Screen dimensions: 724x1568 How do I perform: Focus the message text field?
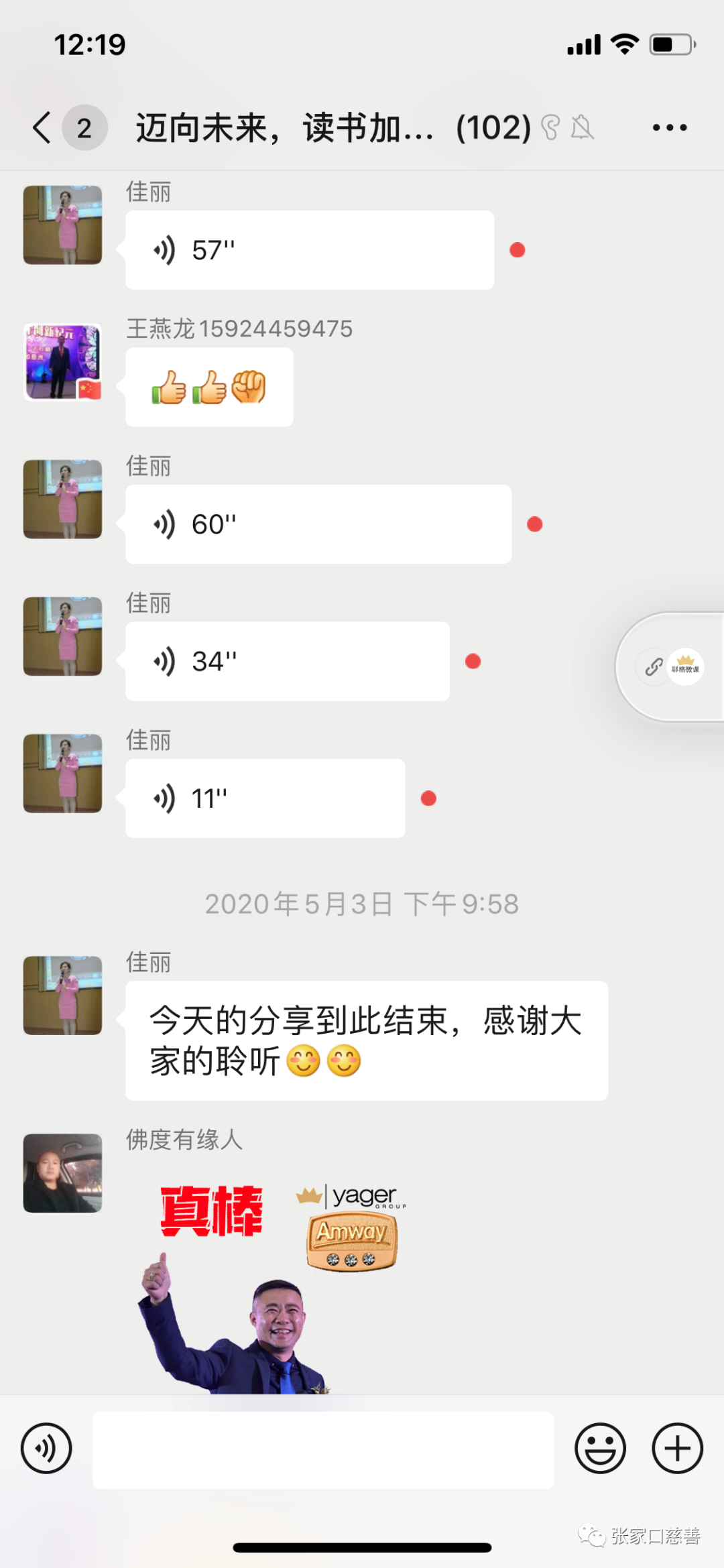[x=322, y=1449]
